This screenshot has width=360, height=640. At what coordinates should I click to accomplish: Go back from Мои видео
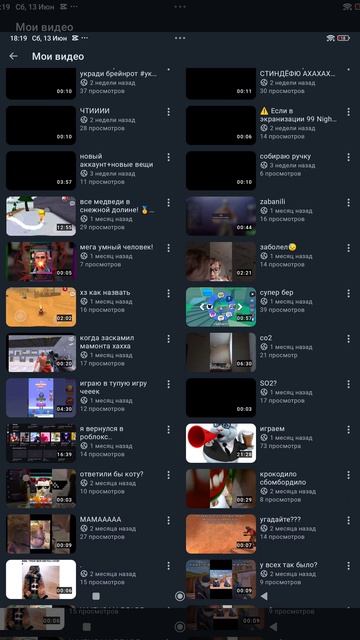click(x=13, y=56)
